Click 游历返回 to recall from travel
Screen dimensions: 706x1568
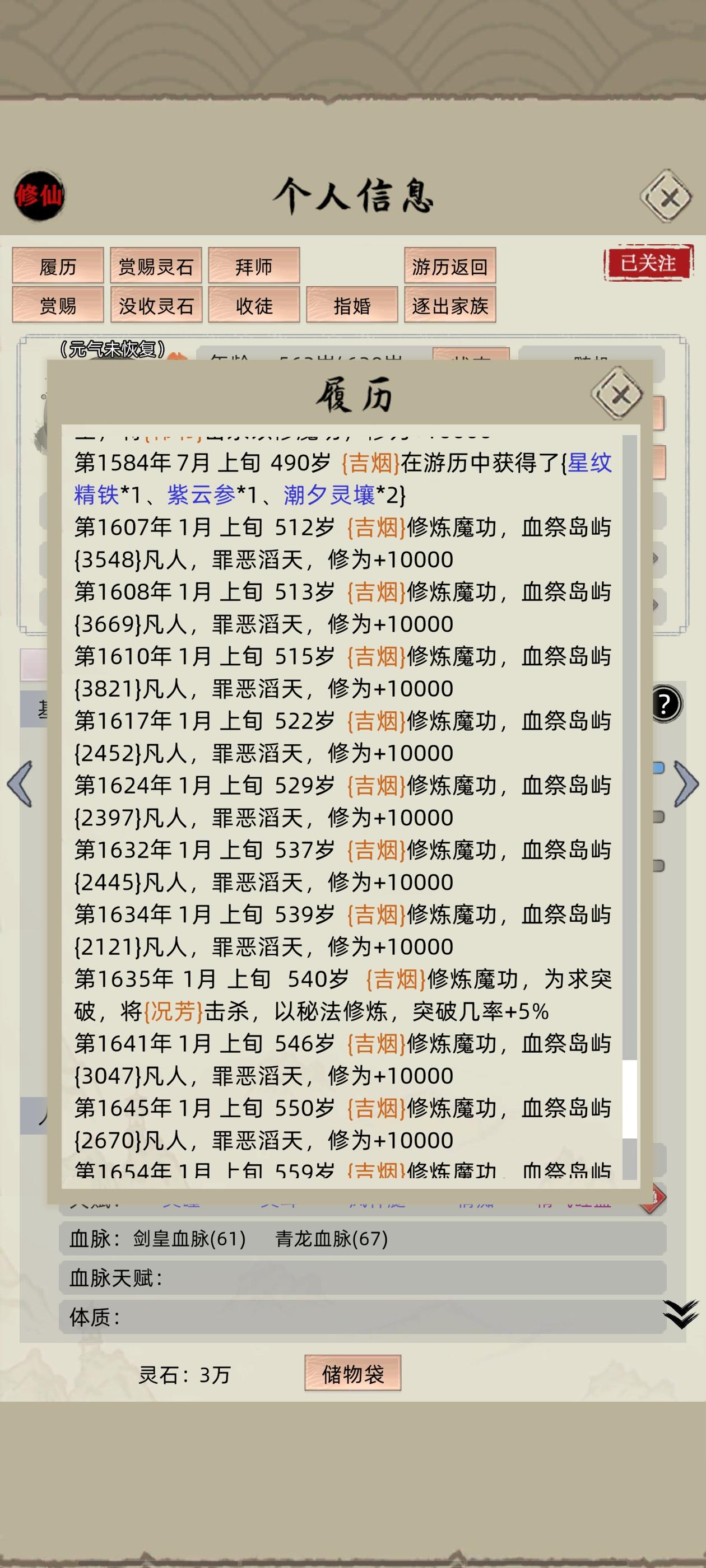[450, 266]
